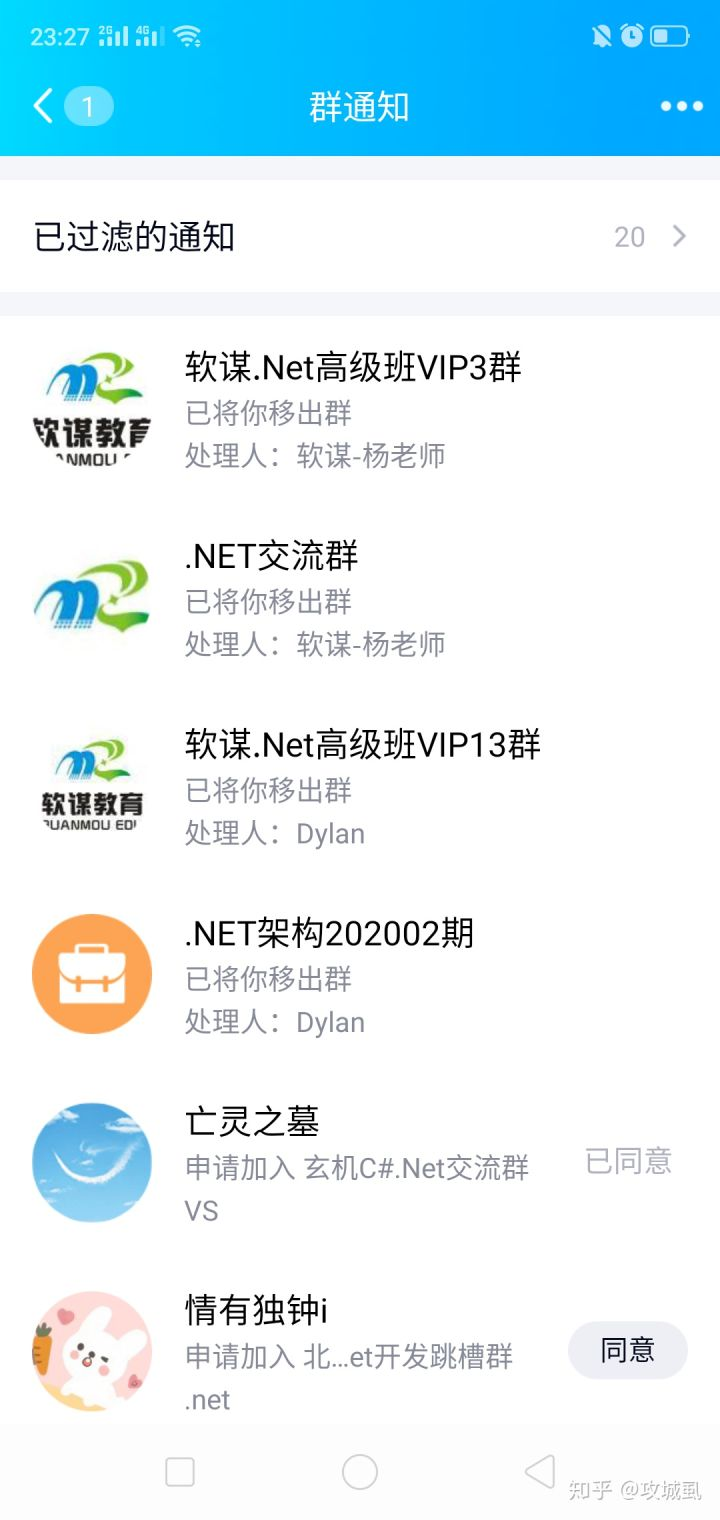Tap the system home button
Image resolution: width=720 pixels, height=1520 pixels.
point(359,1472)
